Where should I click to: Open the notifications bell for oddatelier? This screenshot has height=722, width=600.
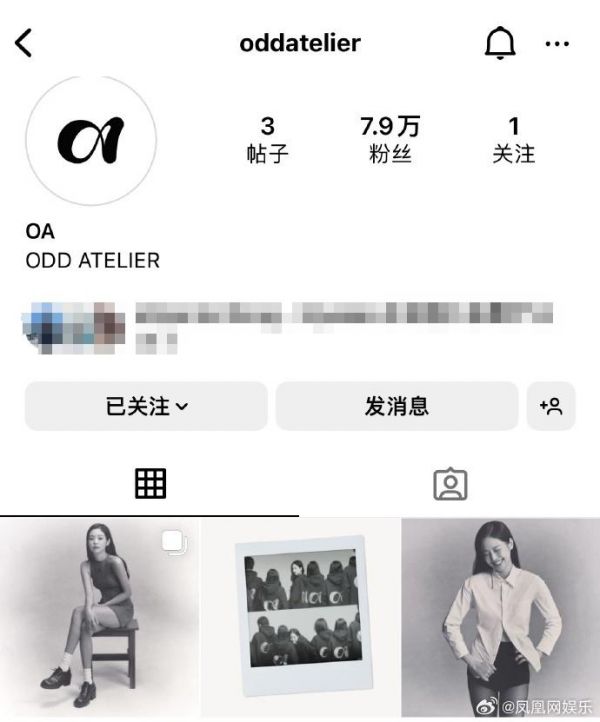pos(499,43)
